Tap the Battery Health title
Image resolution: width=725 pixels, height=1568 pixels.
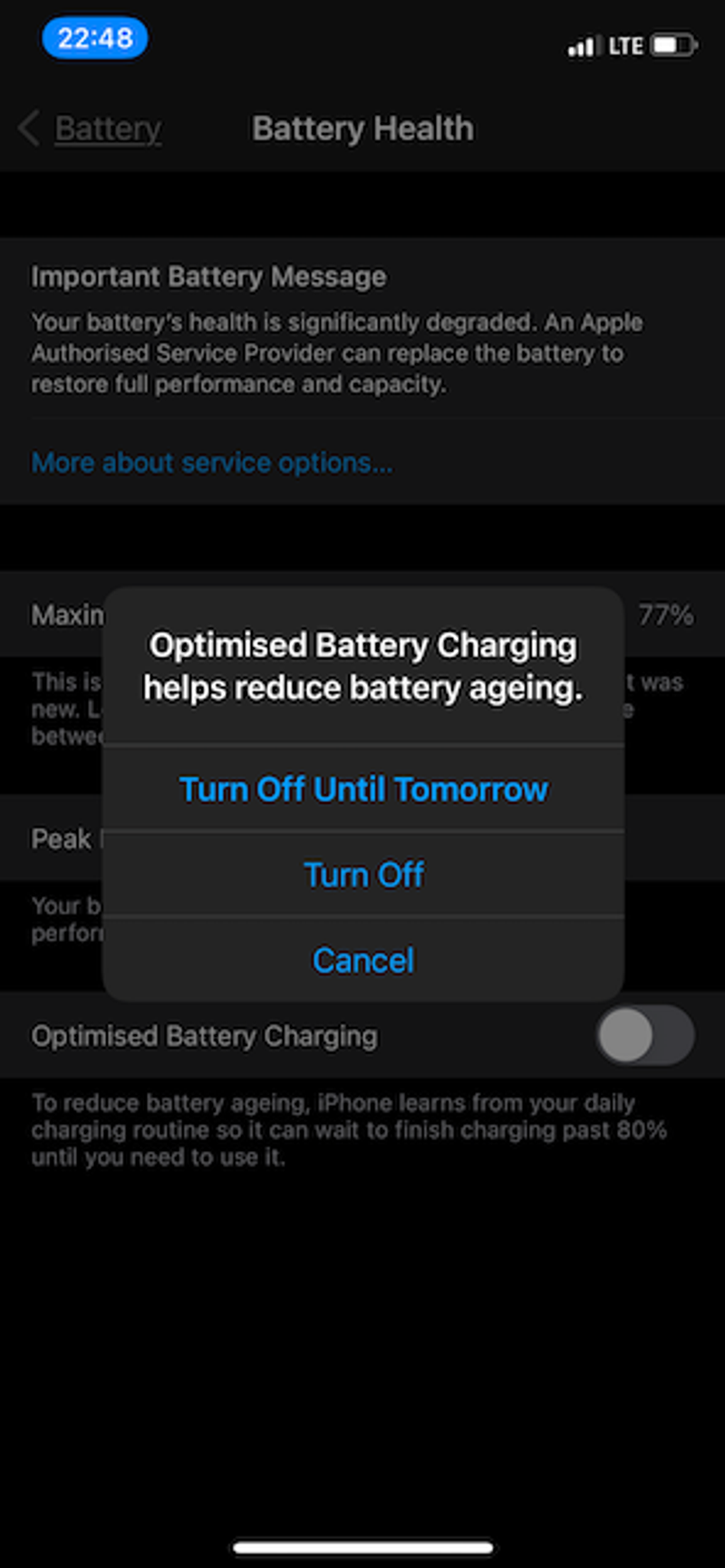pyautogui.click(x=362, y=129)
